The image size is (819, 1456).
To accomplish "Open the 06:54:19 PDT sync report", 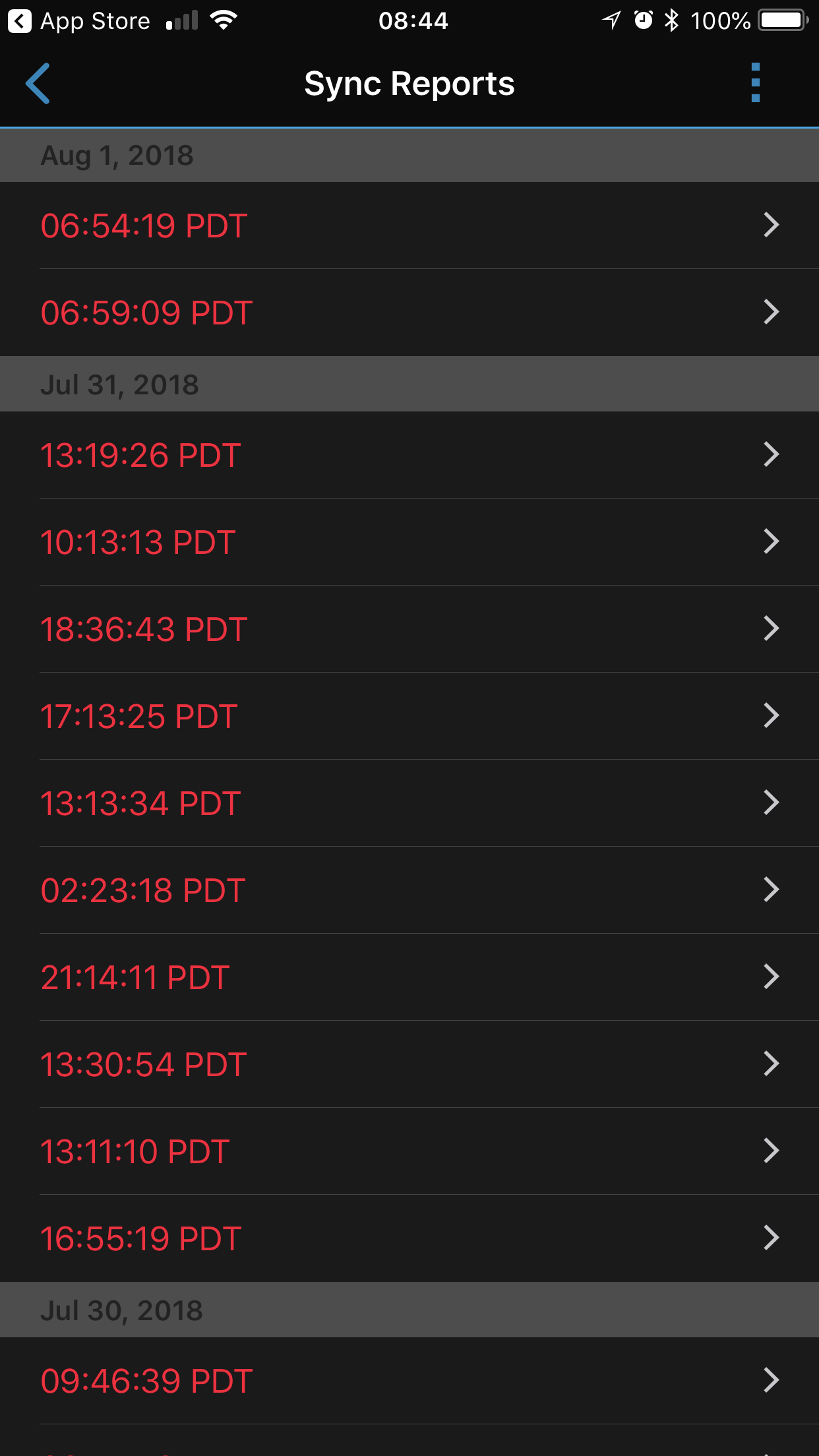I will pos(409,226).
